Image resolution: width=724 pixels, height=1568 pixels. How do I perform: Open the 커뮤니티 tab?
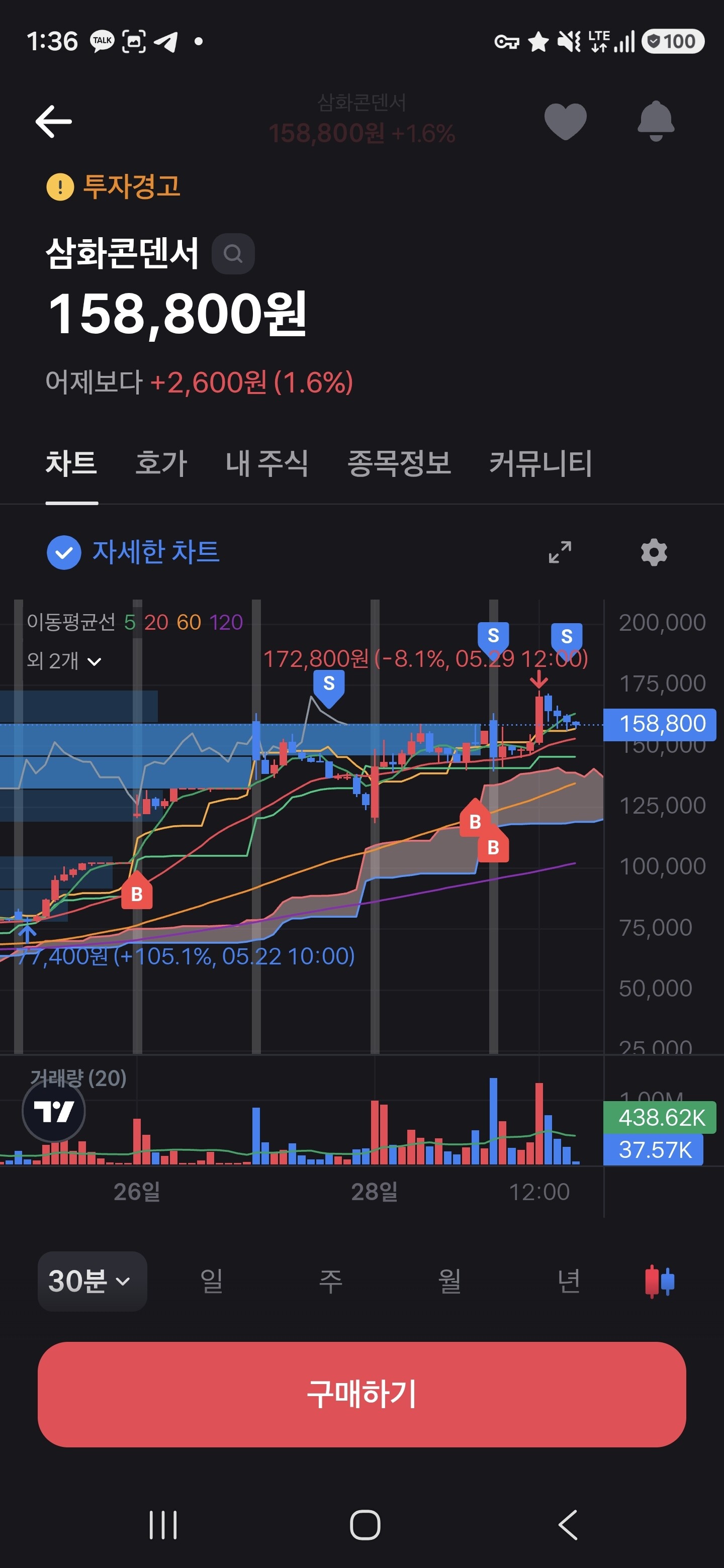(540, 463)
